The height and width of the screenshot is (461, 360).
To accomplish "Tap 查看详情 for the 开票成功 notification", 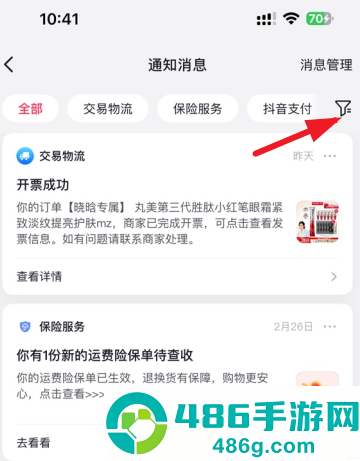I will 177,276.
